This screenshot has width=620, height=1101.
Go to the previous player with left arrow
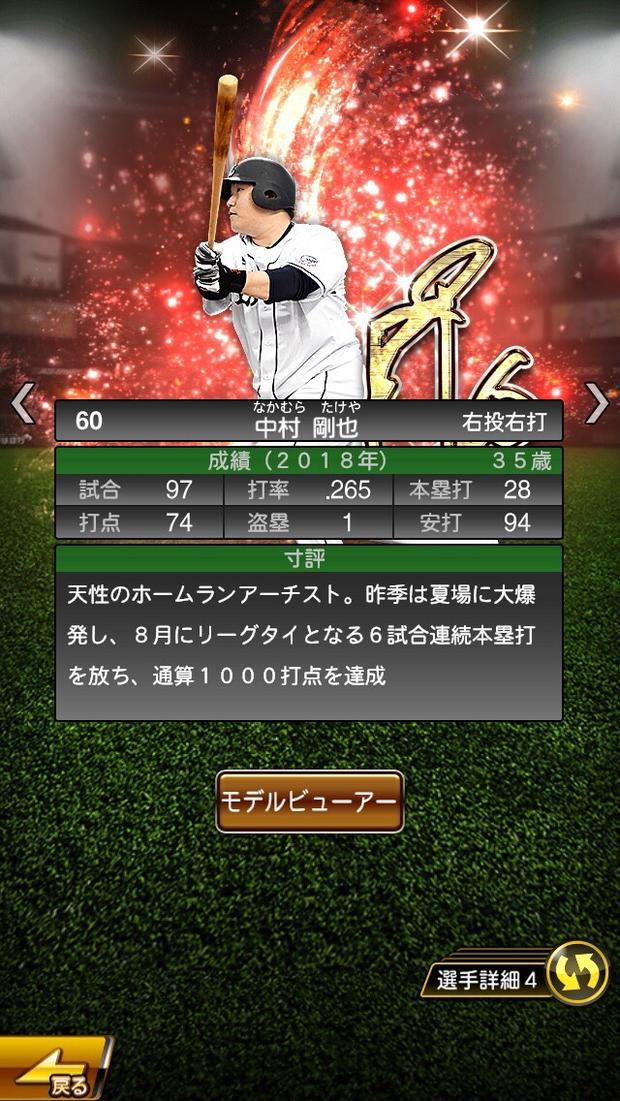pos(22,402)
